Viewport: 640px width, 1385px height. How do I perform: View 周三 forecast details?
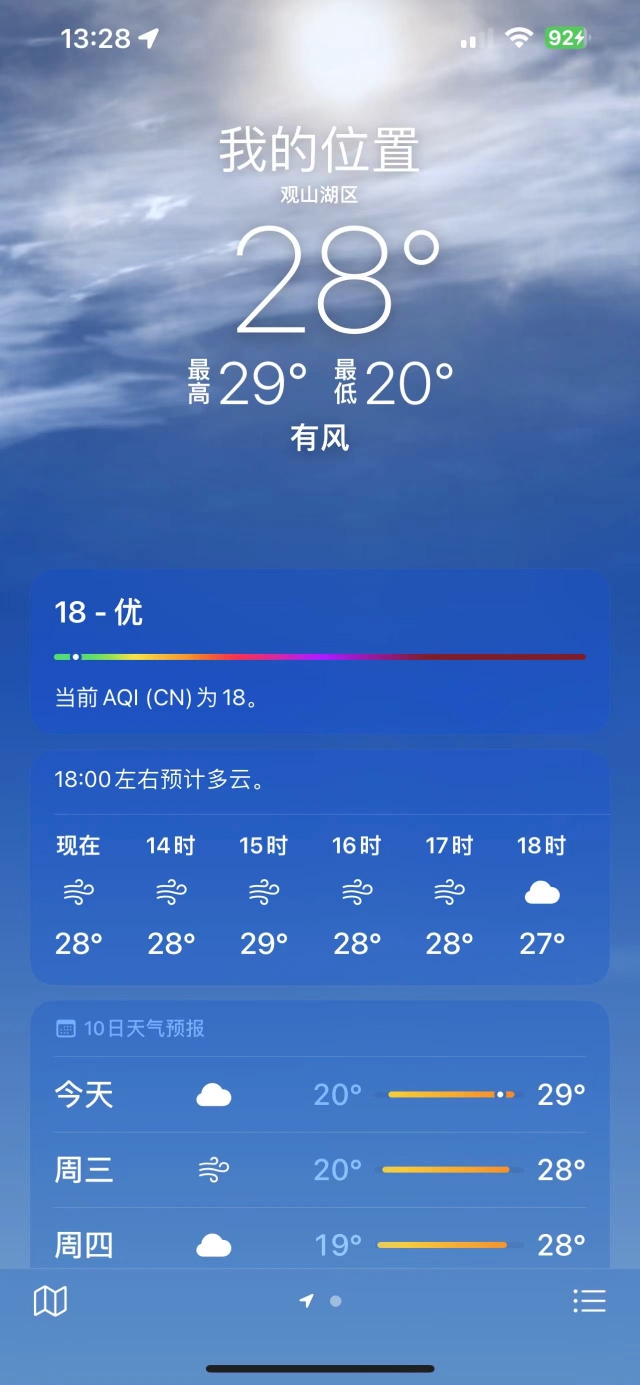pos(320,1169)
